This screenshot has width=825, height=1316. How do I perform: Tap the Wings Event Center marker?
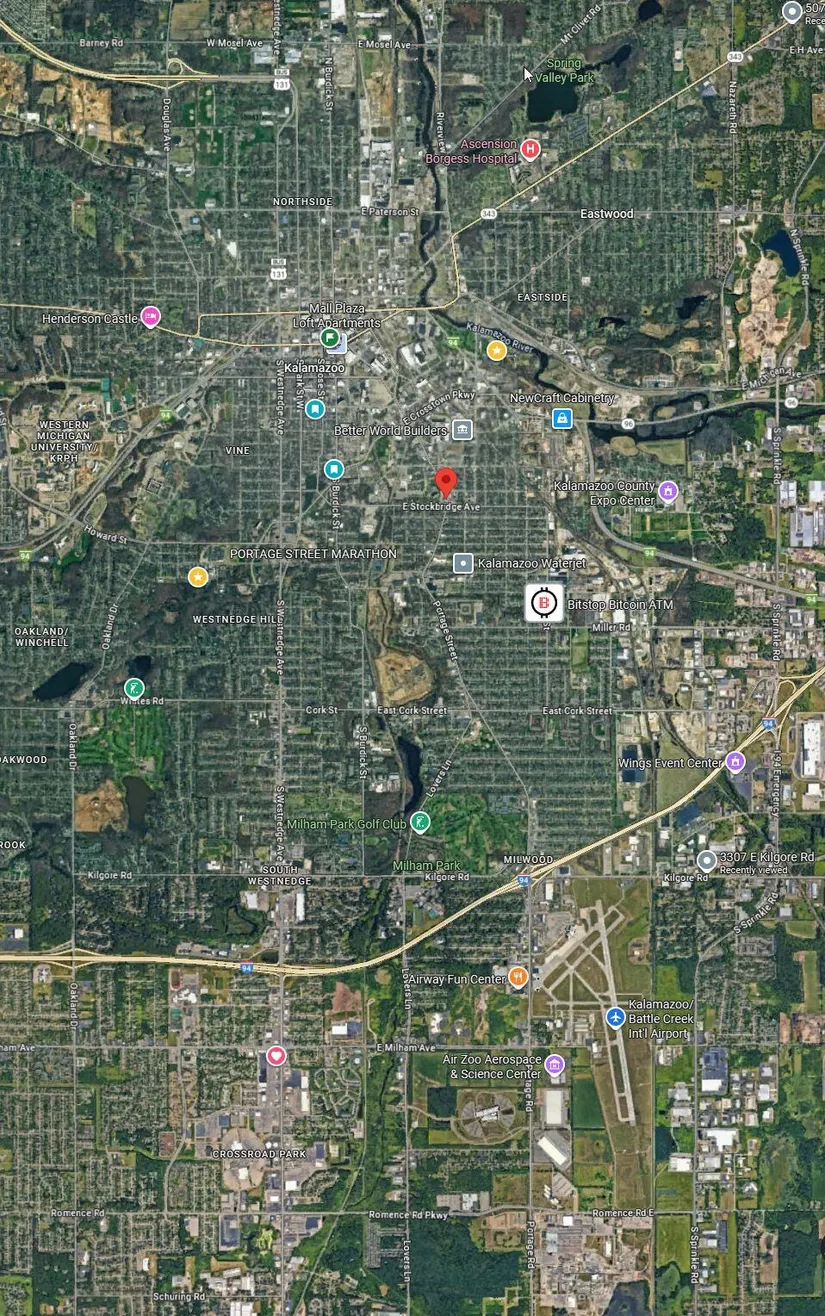735,762
